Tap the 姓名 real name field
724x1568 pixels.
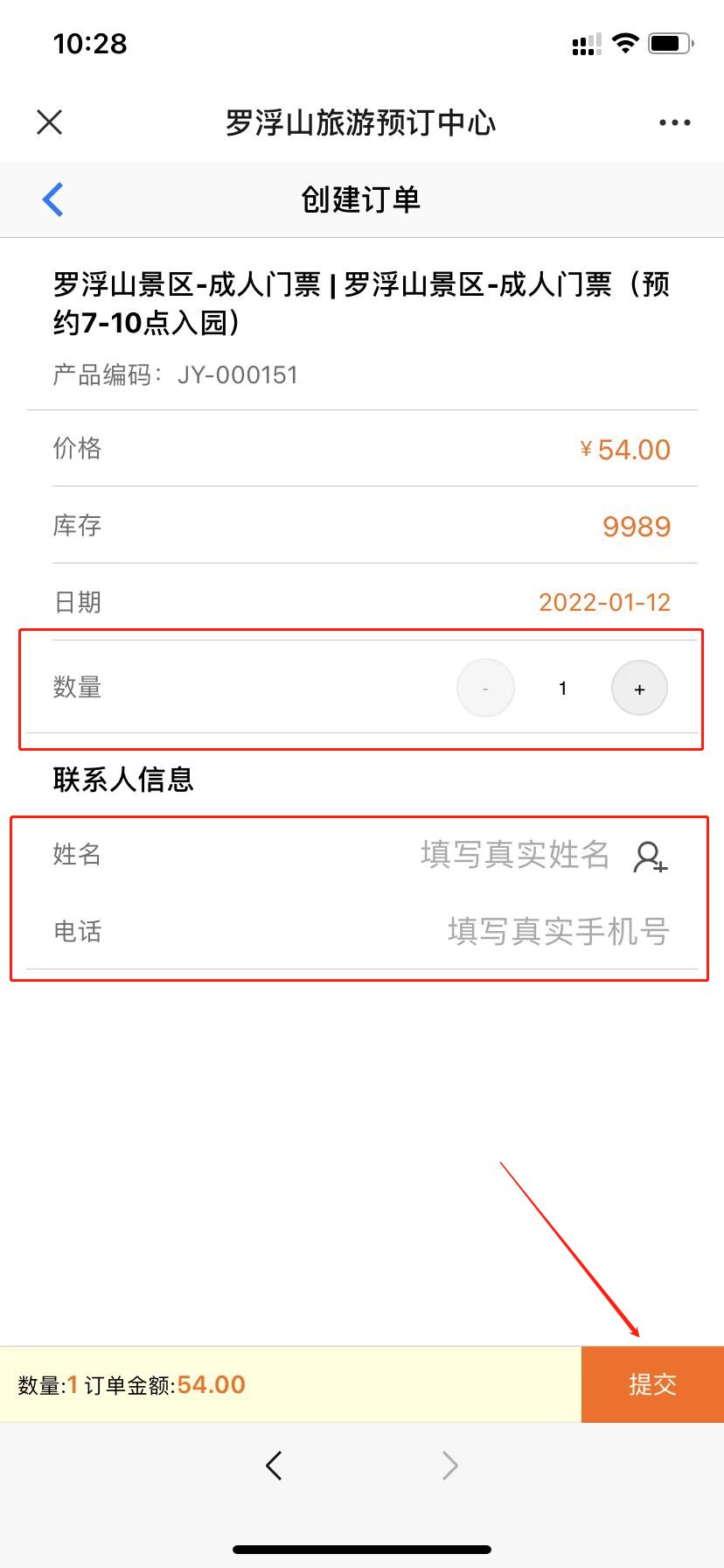pos(514,854)
